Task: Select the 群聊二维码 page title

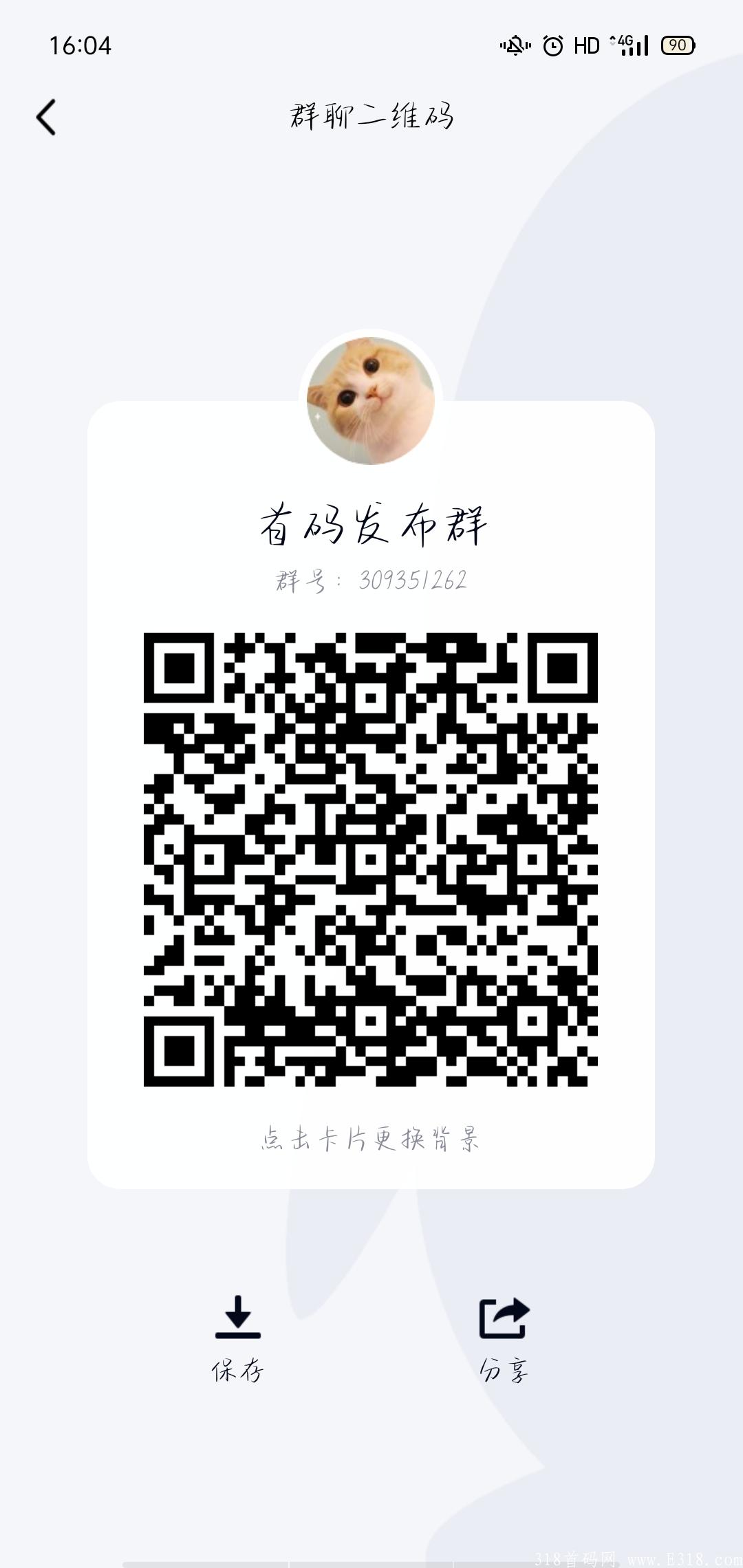Action: [371, 117]
